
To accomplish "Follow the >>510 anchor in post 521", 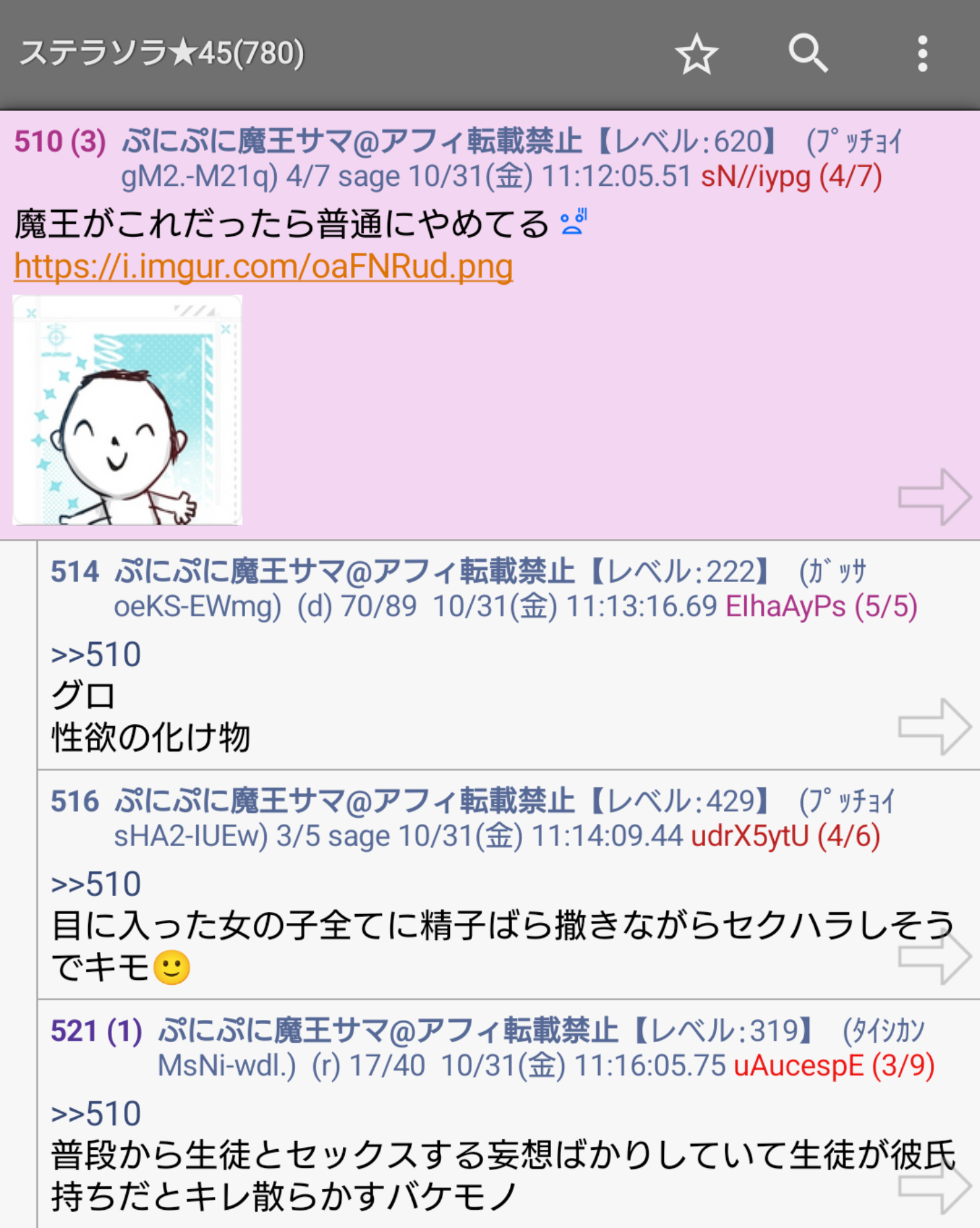I will click(96, 1114).
